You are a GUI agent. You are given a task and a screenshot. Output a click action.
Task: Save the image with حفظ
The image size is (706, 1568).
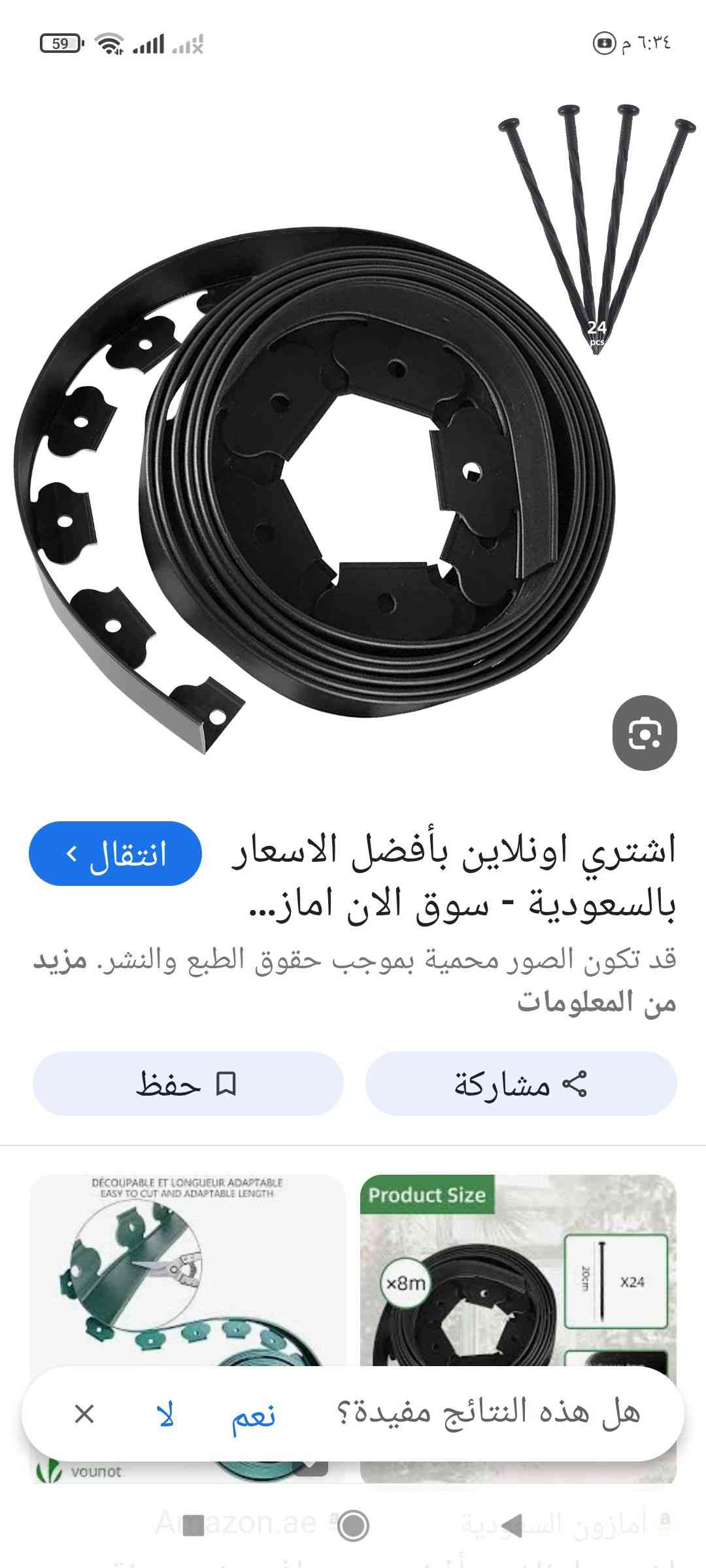coord(188,1084)
